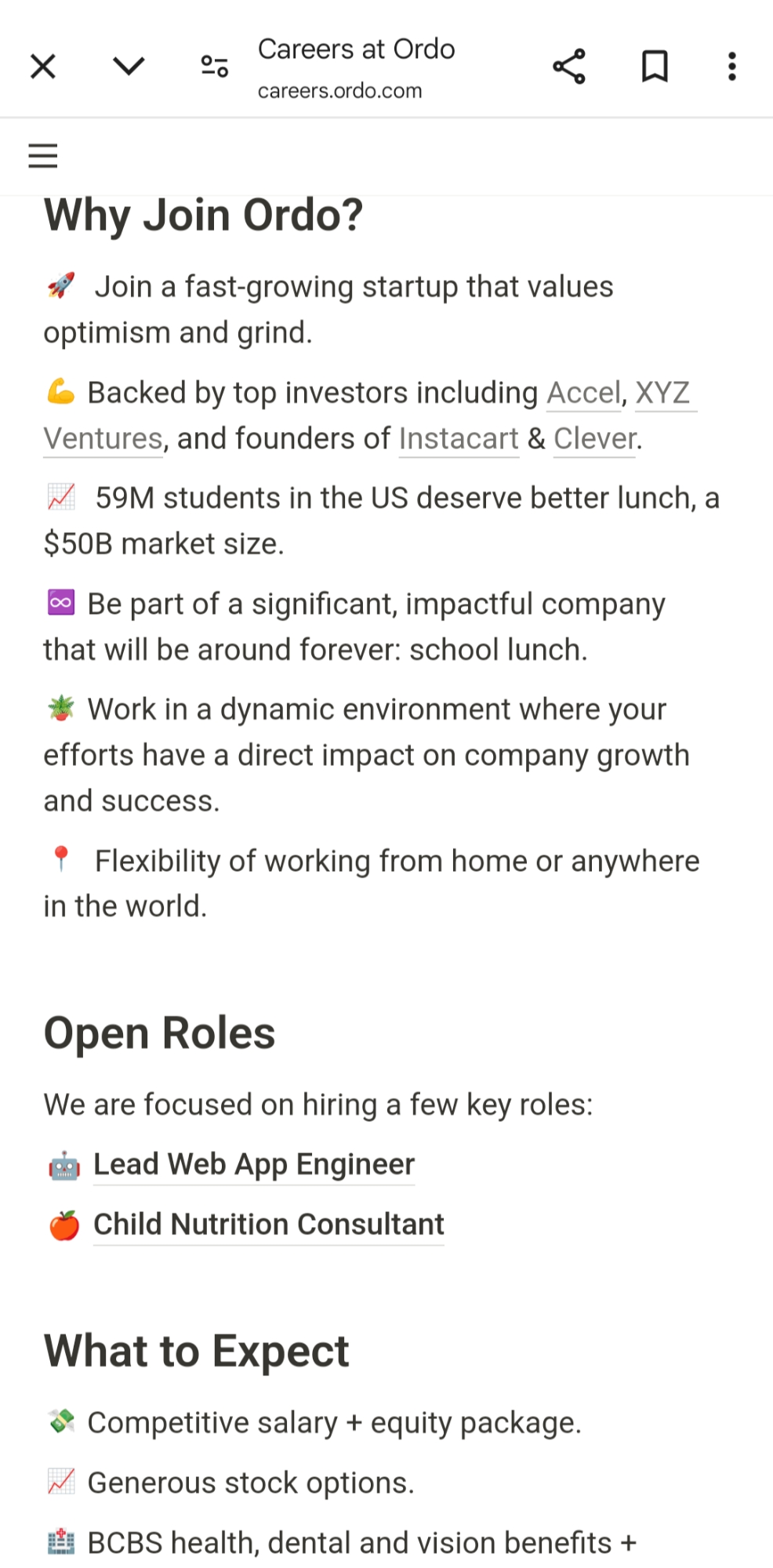Share the Careers at Ordo page

point(569,67)
